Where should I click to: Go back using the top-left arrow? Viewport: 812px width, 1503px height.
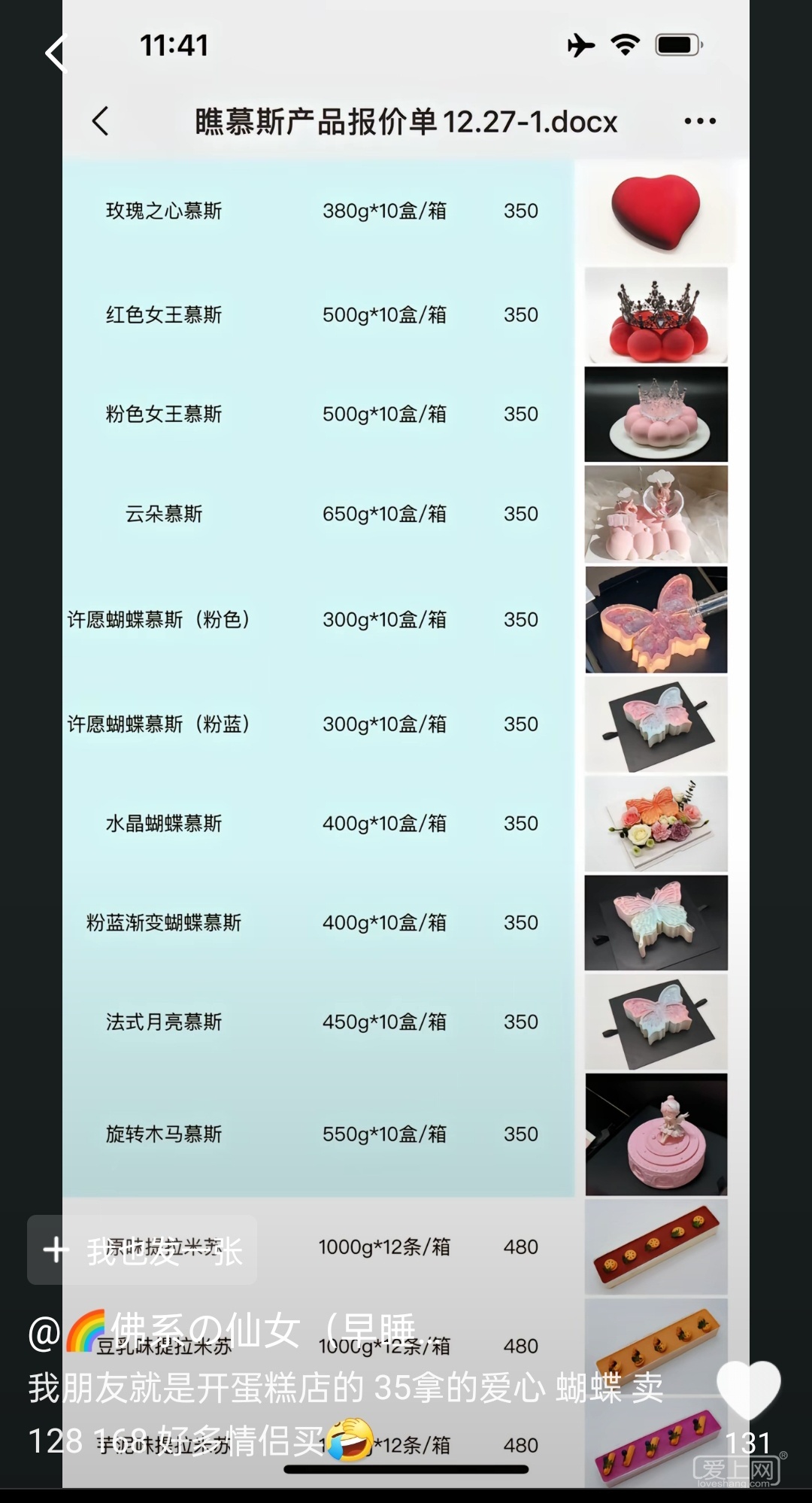[x=56, y=53]
